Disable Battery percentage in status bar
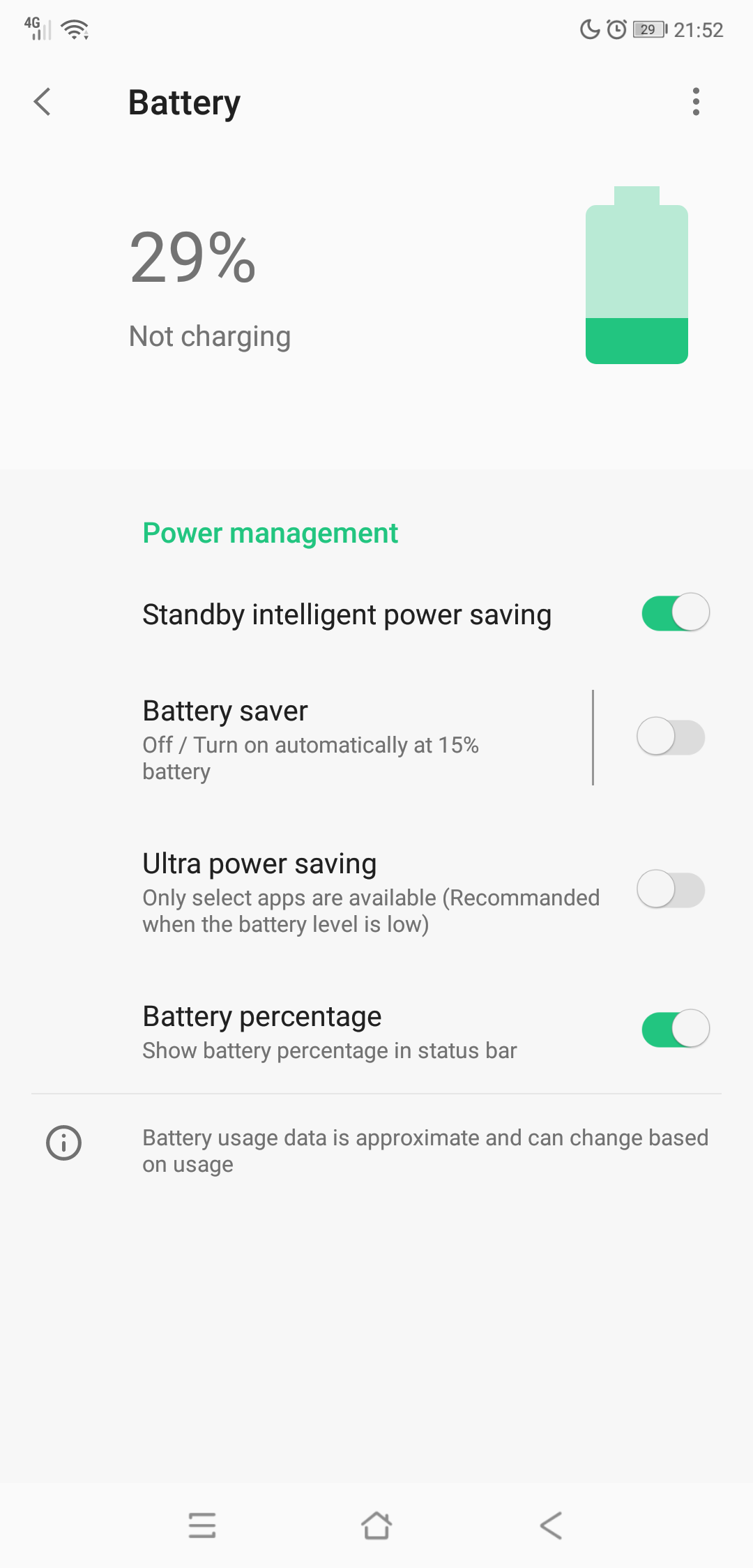753x1568 pixels. [x=675, y=1029]
